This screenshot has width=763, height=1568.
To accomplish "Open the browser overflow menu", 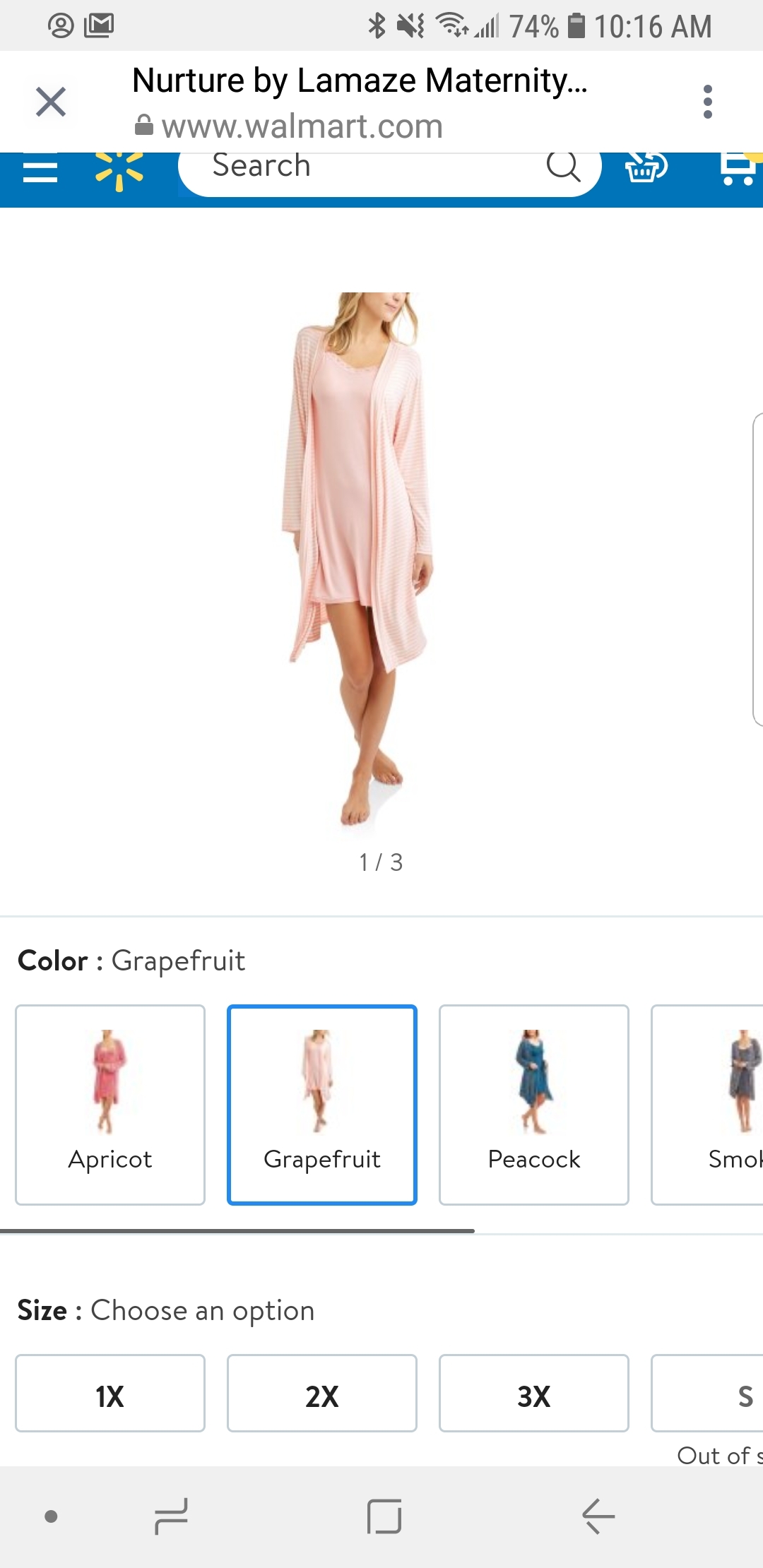I will (x=707, y=102).
